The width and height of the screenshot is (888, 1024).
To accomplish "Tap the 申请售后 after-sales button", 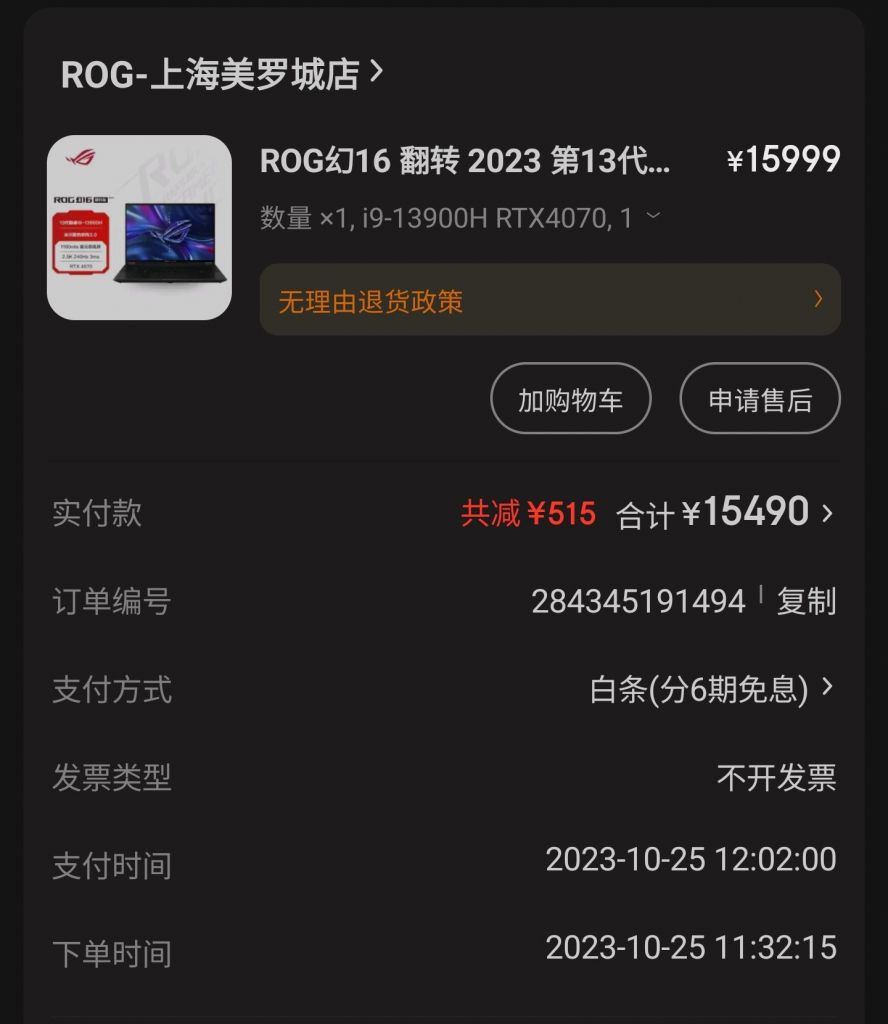I will point(759,398).
